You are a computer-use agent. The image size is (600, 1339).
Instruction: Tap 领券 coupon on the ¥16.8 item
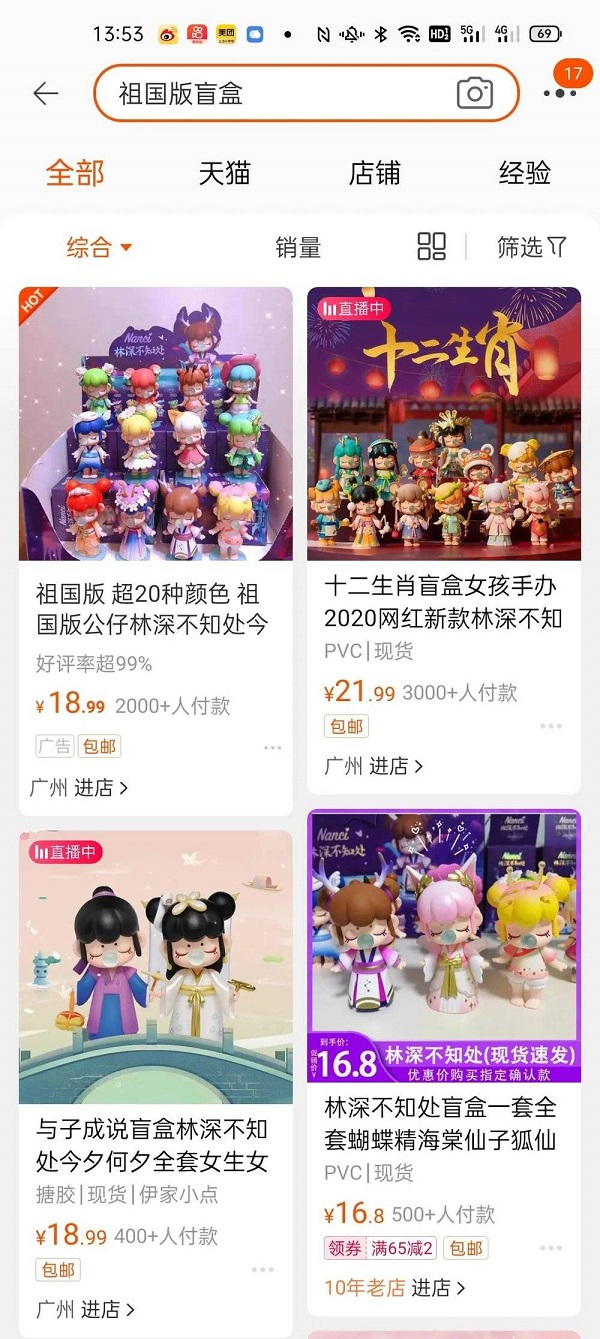(x=344, y=1248)
